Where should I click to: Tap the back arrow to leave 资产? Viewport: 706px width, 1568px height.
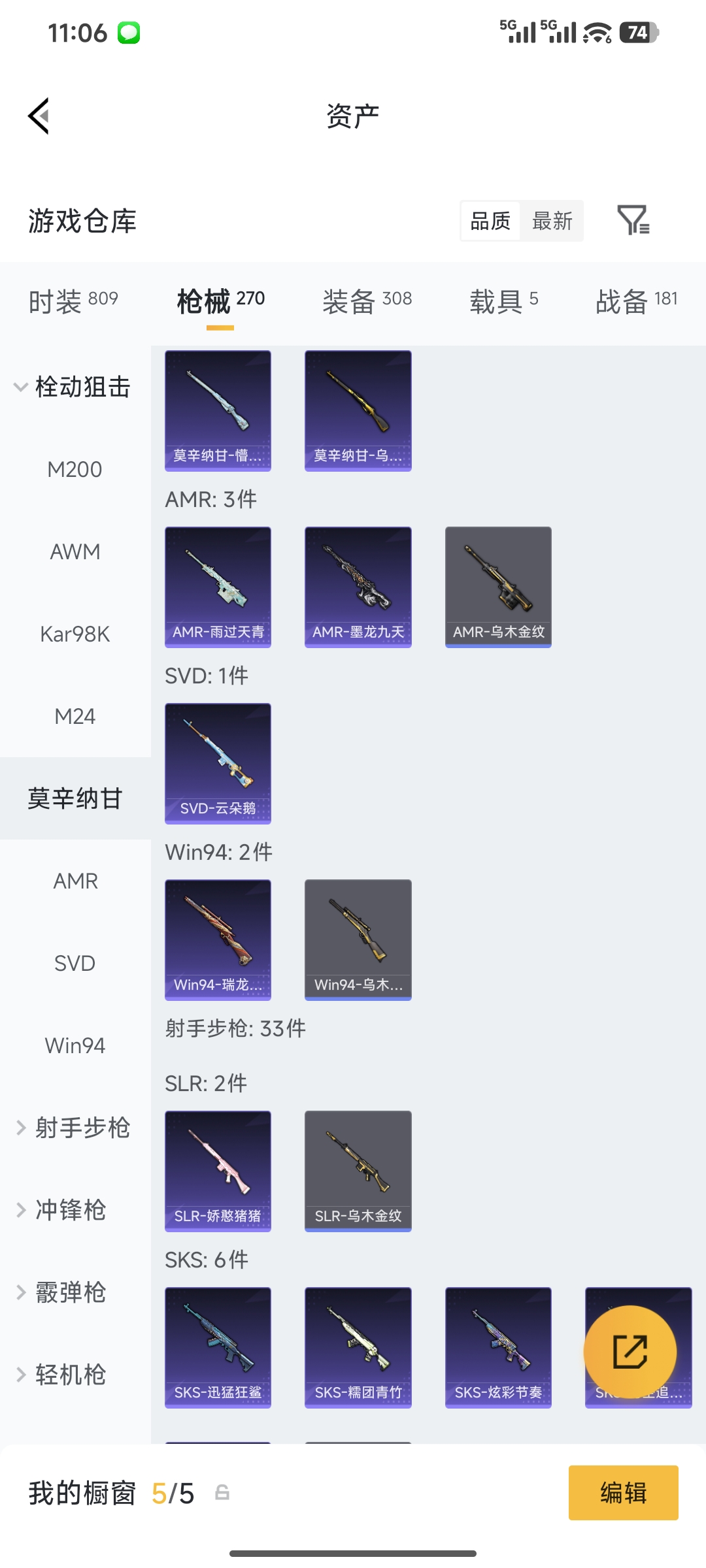coord(39,116)
